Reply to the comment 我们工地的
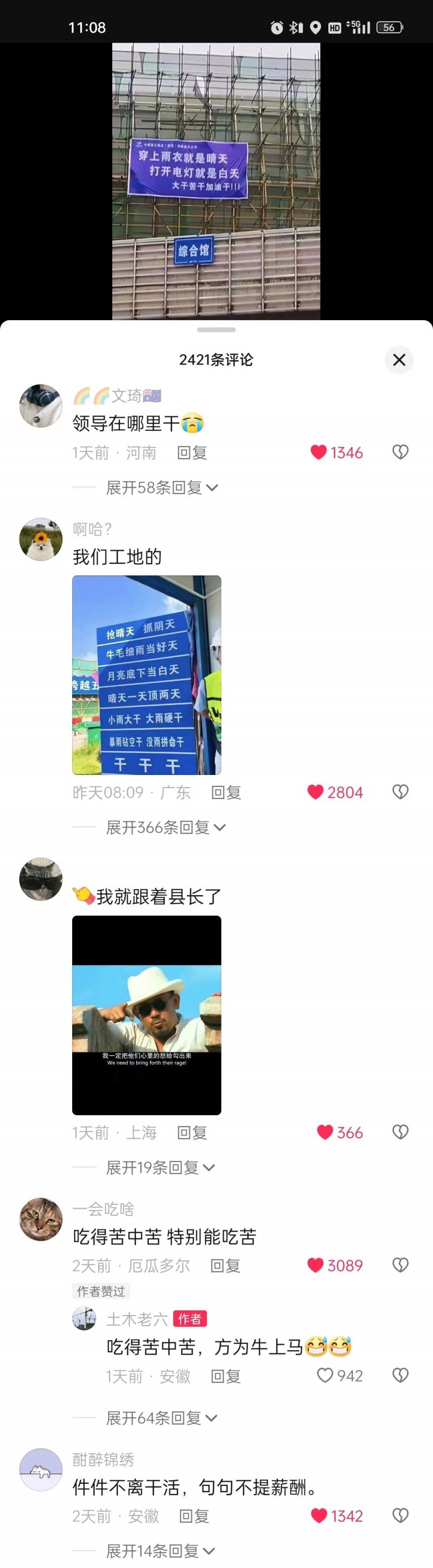 (x=226, y=793)
